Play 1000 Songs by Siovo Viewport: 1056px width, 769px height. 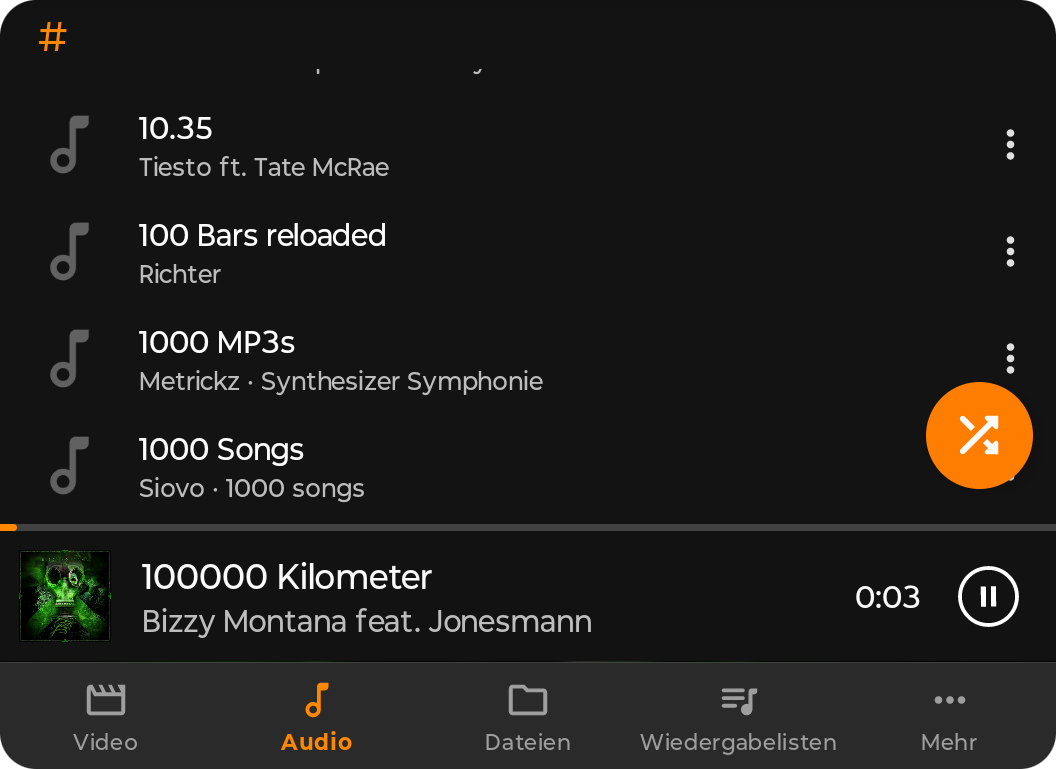pos(400,467)
